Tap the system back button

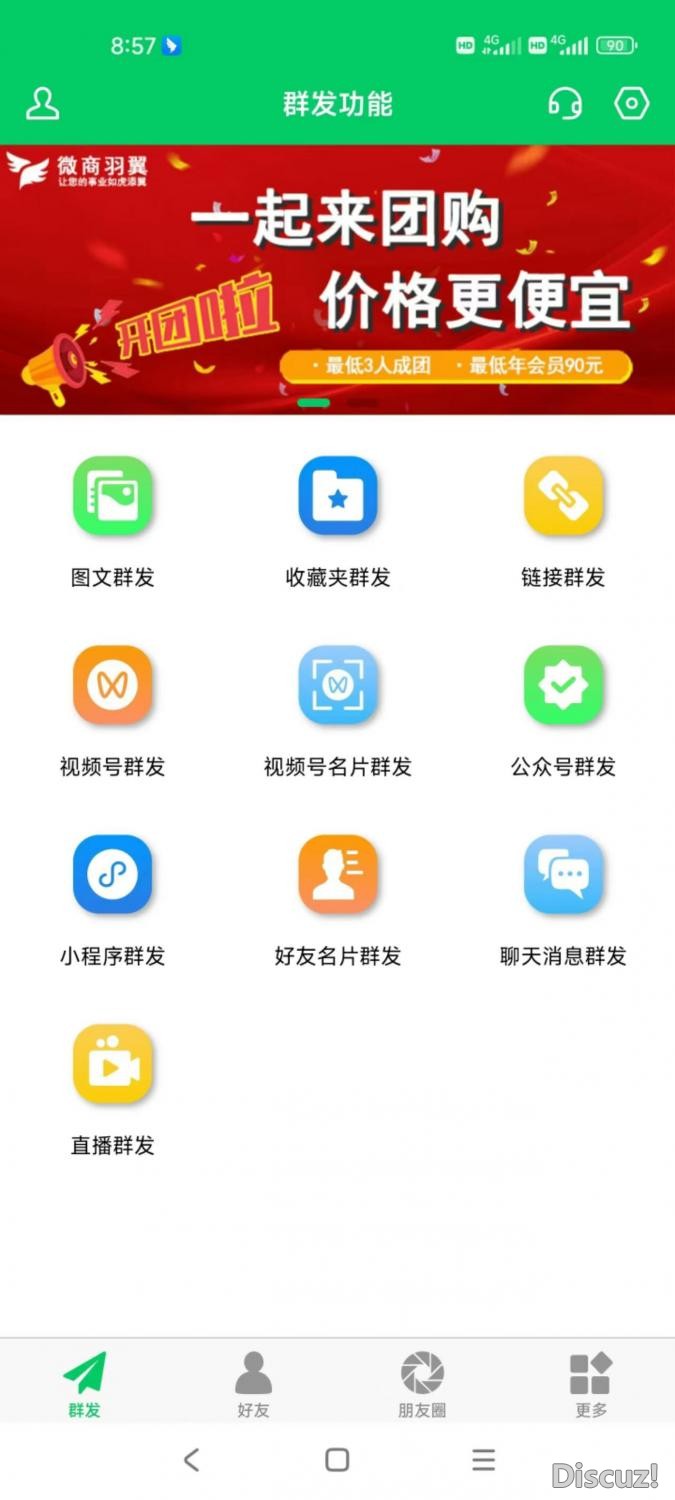click(192, 1460)
